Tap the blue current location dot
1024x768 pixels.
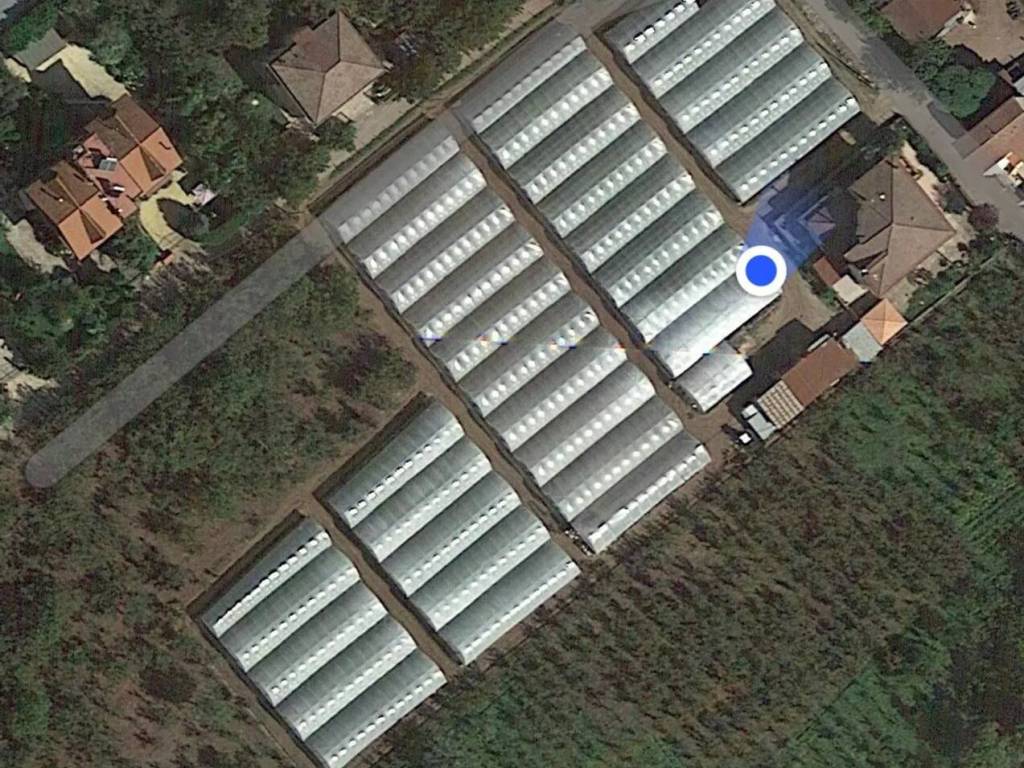click(761, 270)
